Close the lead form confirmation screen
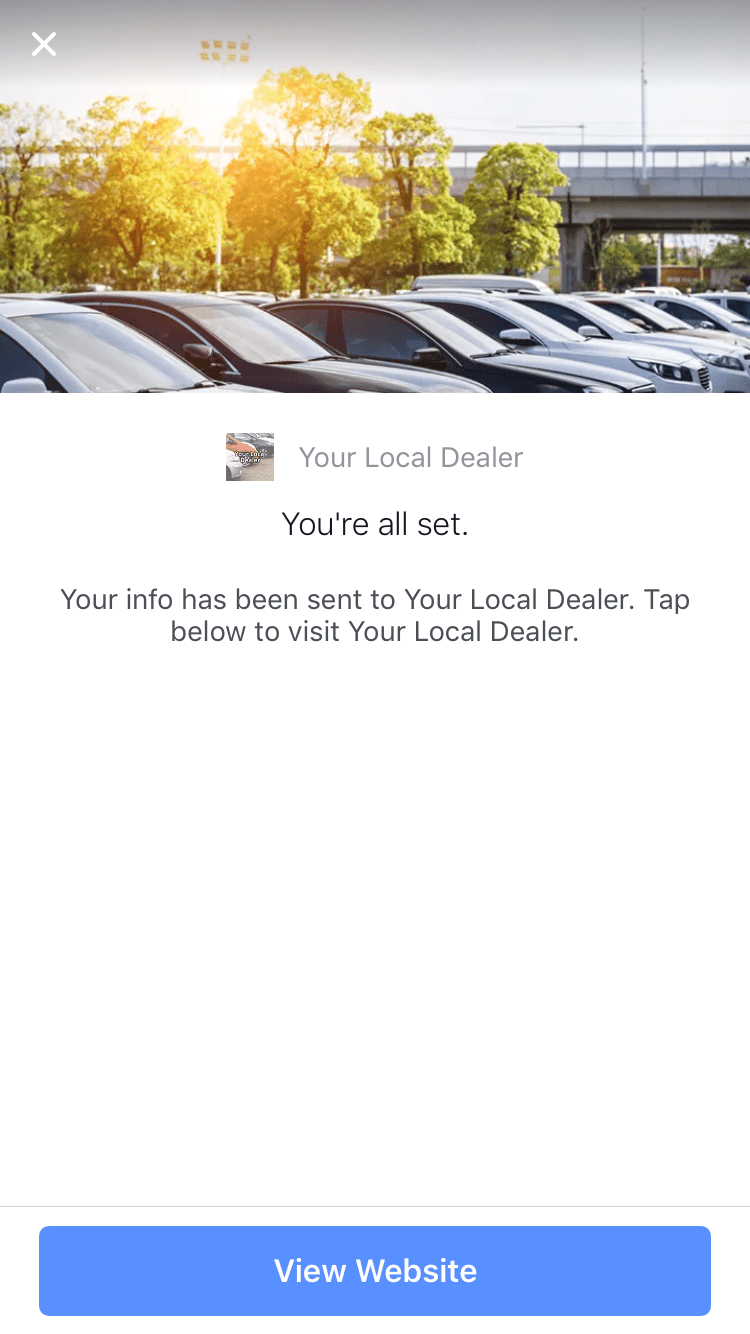 [x=44, y=44]
